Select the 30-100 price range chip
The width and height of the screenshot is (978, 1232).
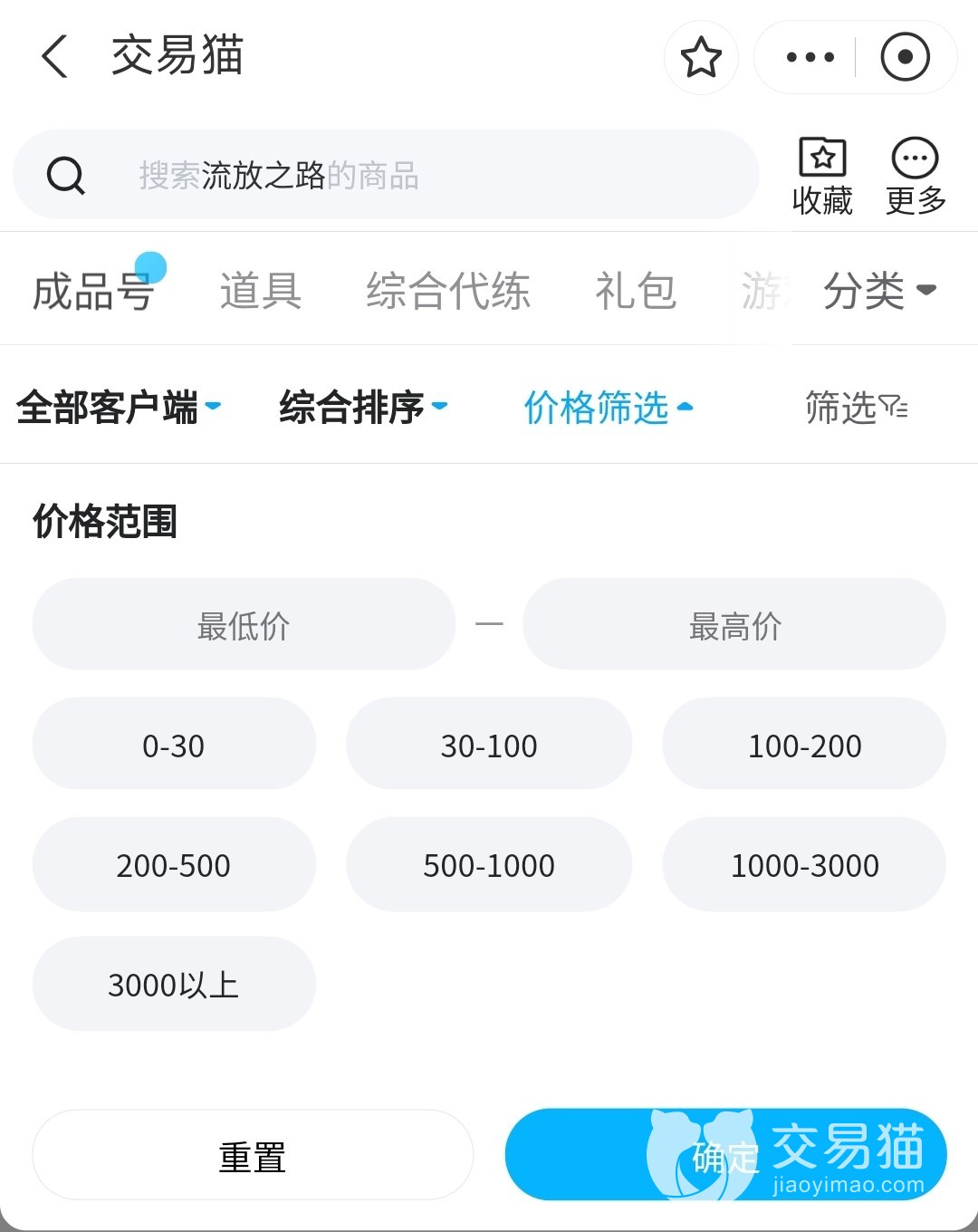[489, 745]
